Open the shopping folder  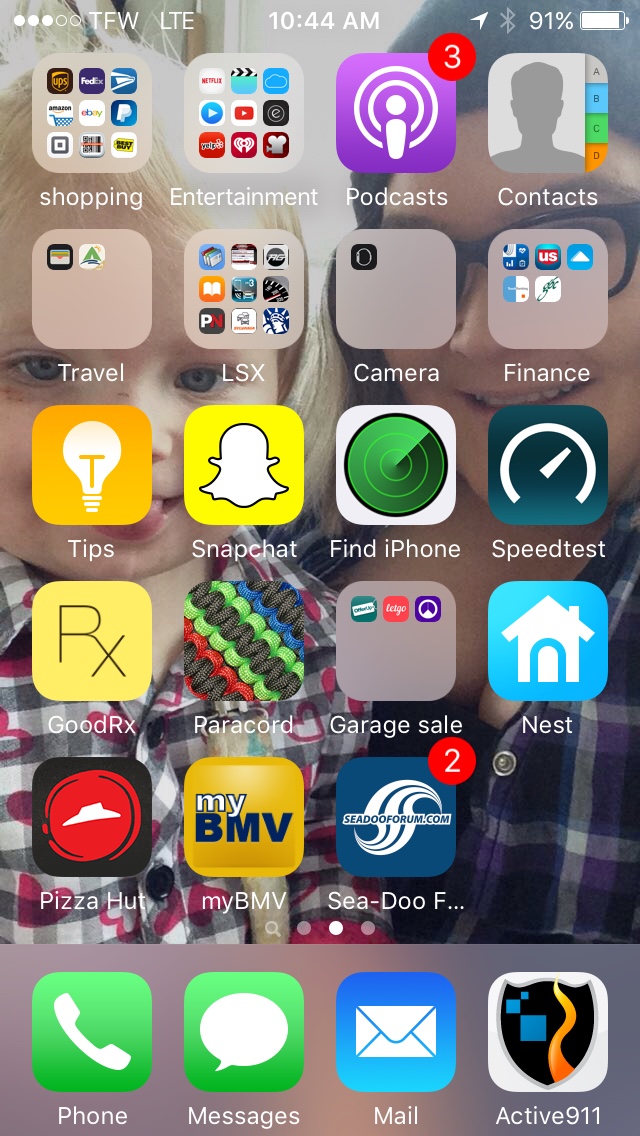92,113
